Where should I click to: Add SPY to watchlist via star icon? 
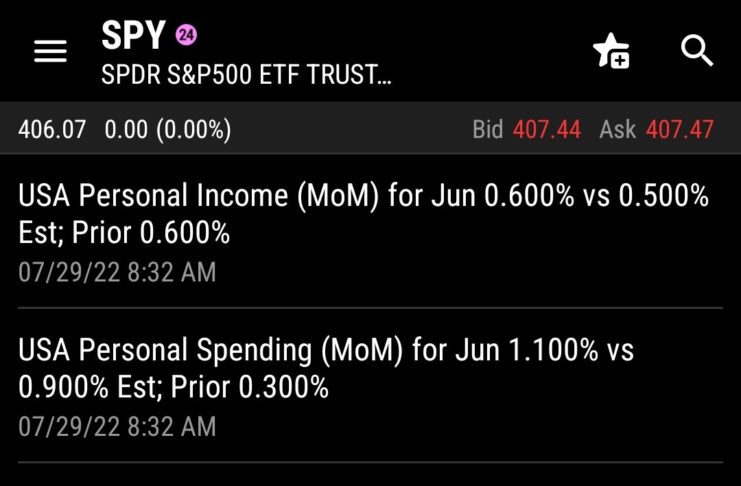pyautogui.click(x=610, y=50)
